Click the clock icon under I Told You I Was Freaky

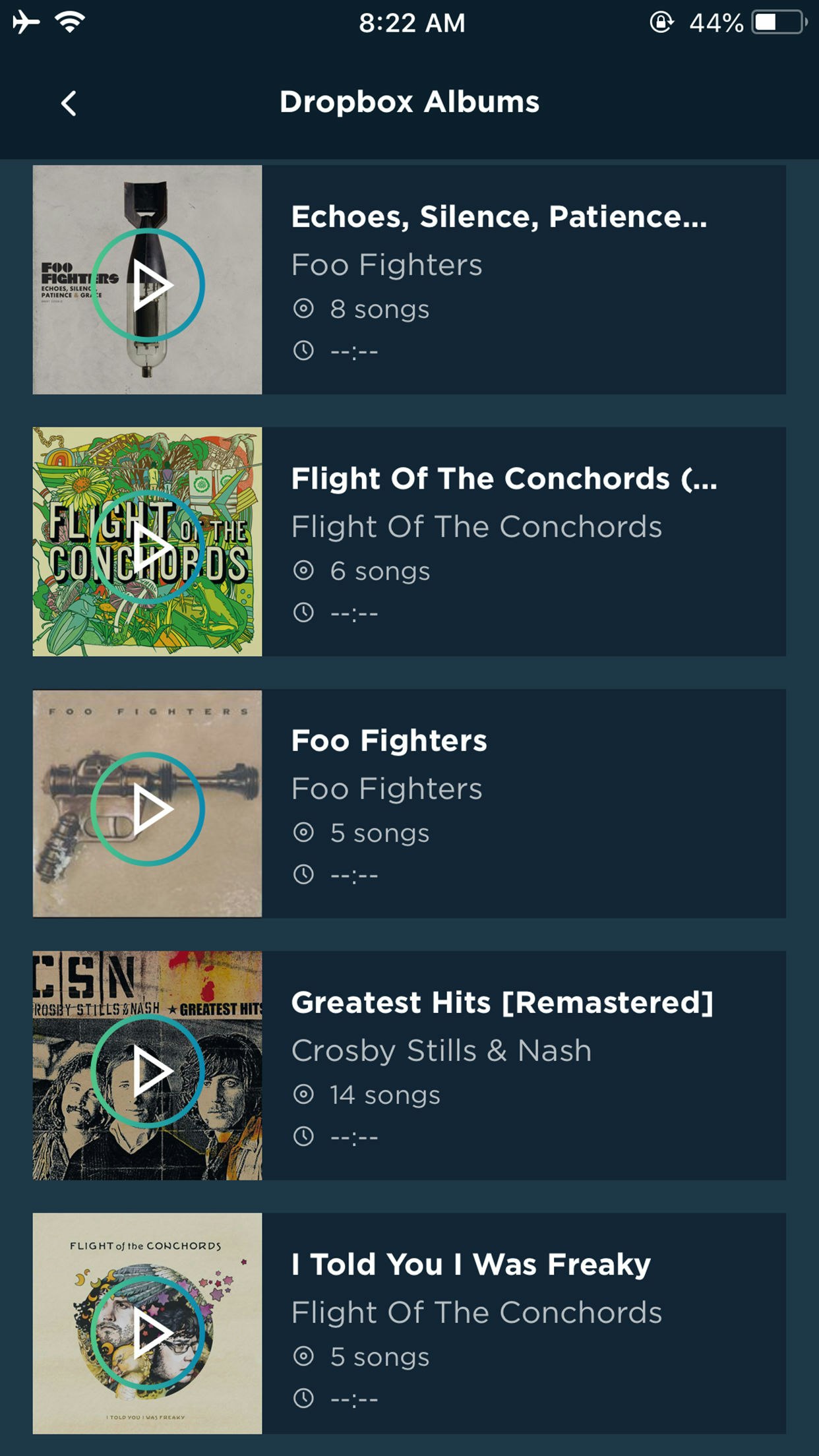pyautogui.click(x=304, y=1399)
